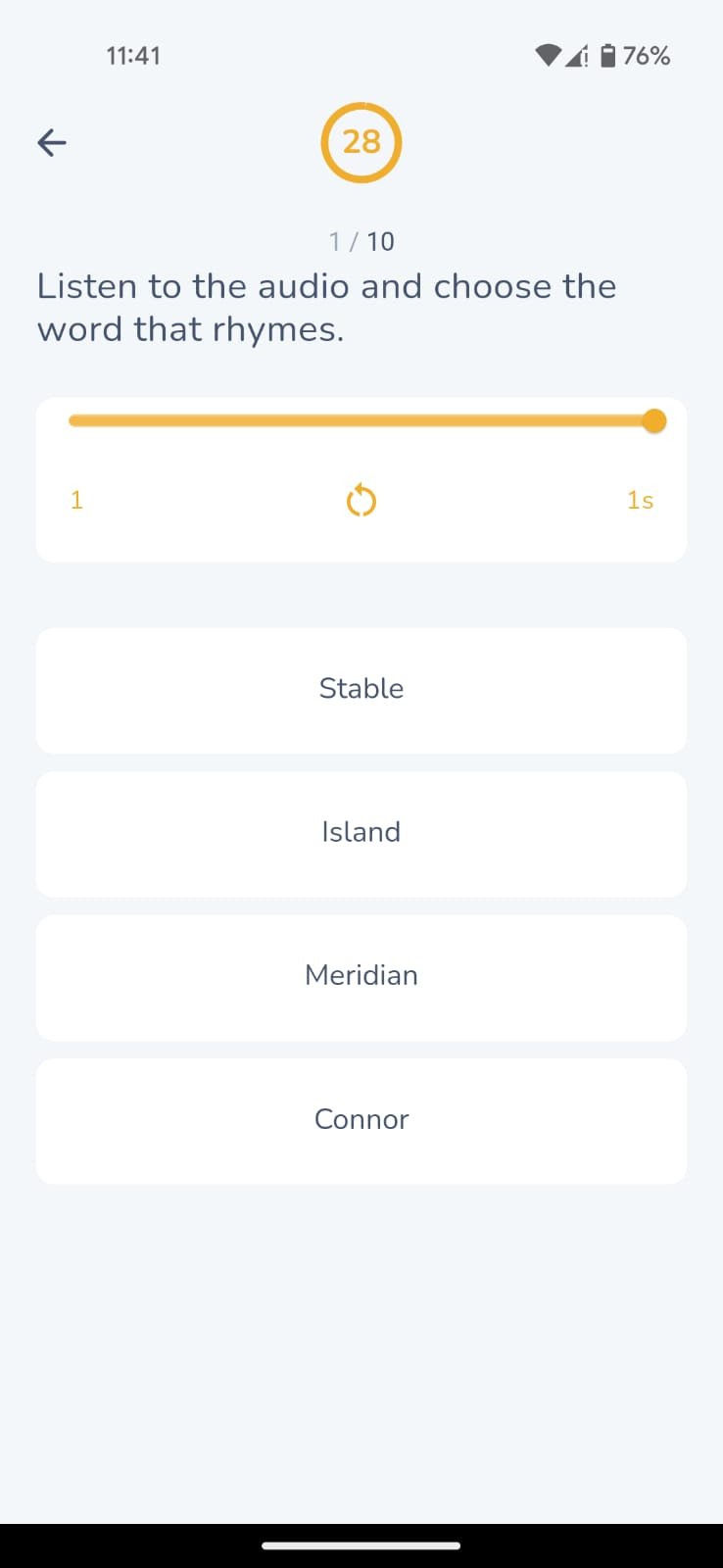Image resolution: width=723 pixels, height=1568 pixels.
Task: Select the answer Stable
Action: point(361,688)
